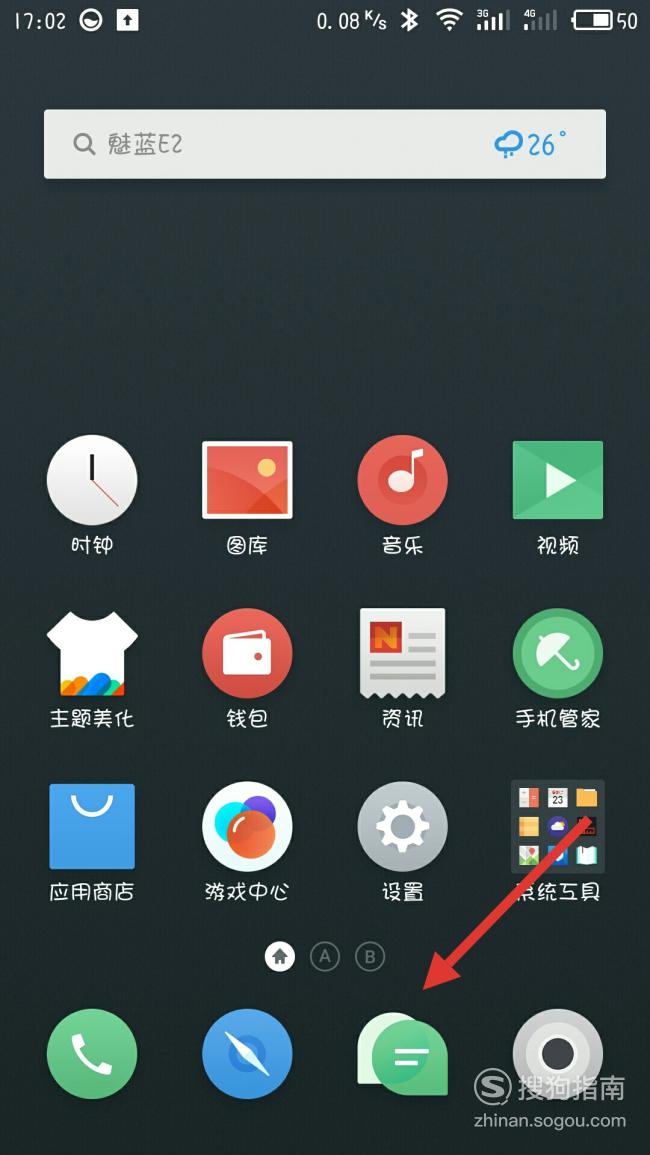This screenshot has width=650, height=1155.
Task: Launch 游戏中心 game center
Action: [x=247, y=827]
